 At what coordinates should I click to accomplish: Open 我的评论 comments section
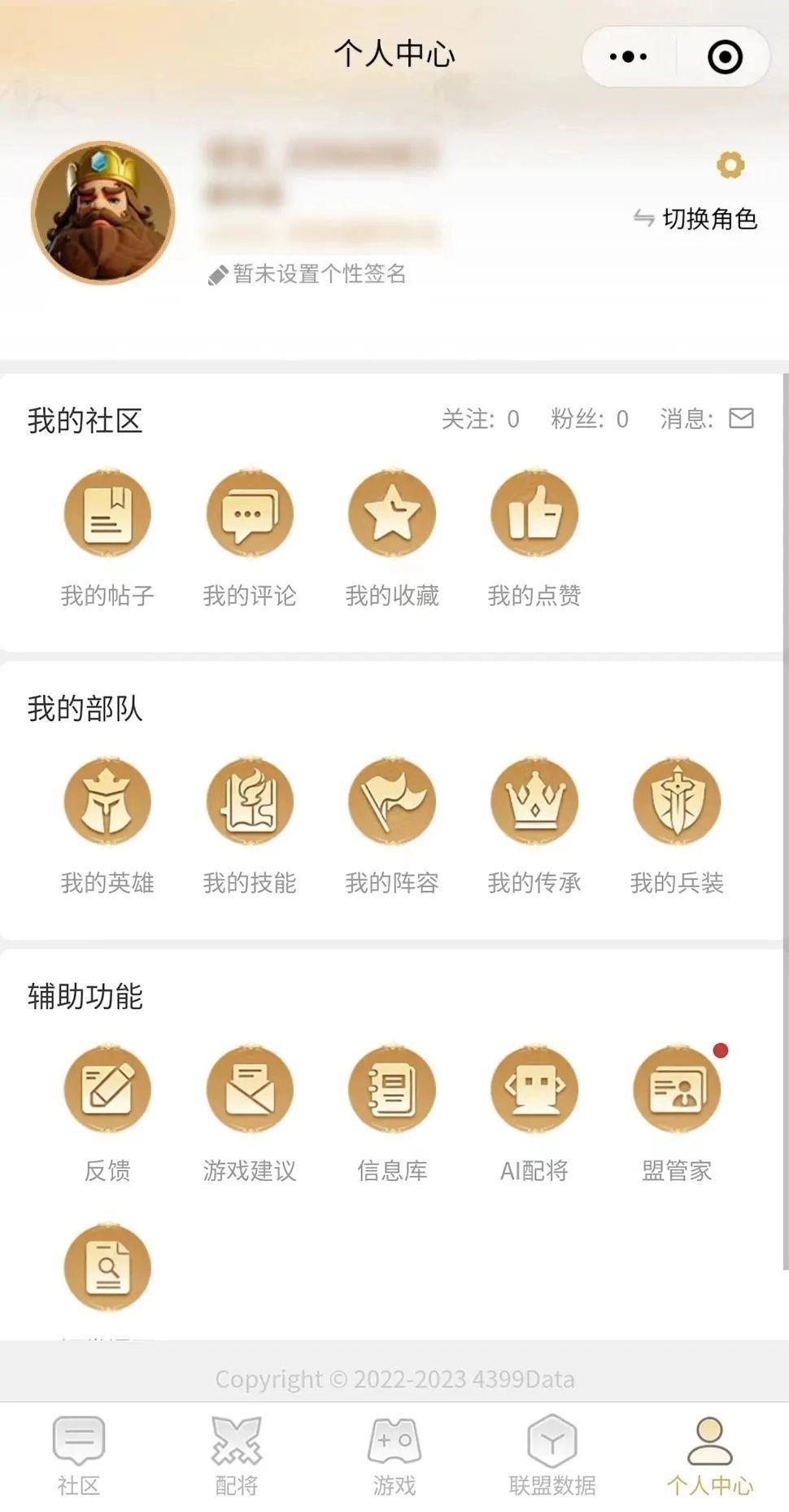249,513
